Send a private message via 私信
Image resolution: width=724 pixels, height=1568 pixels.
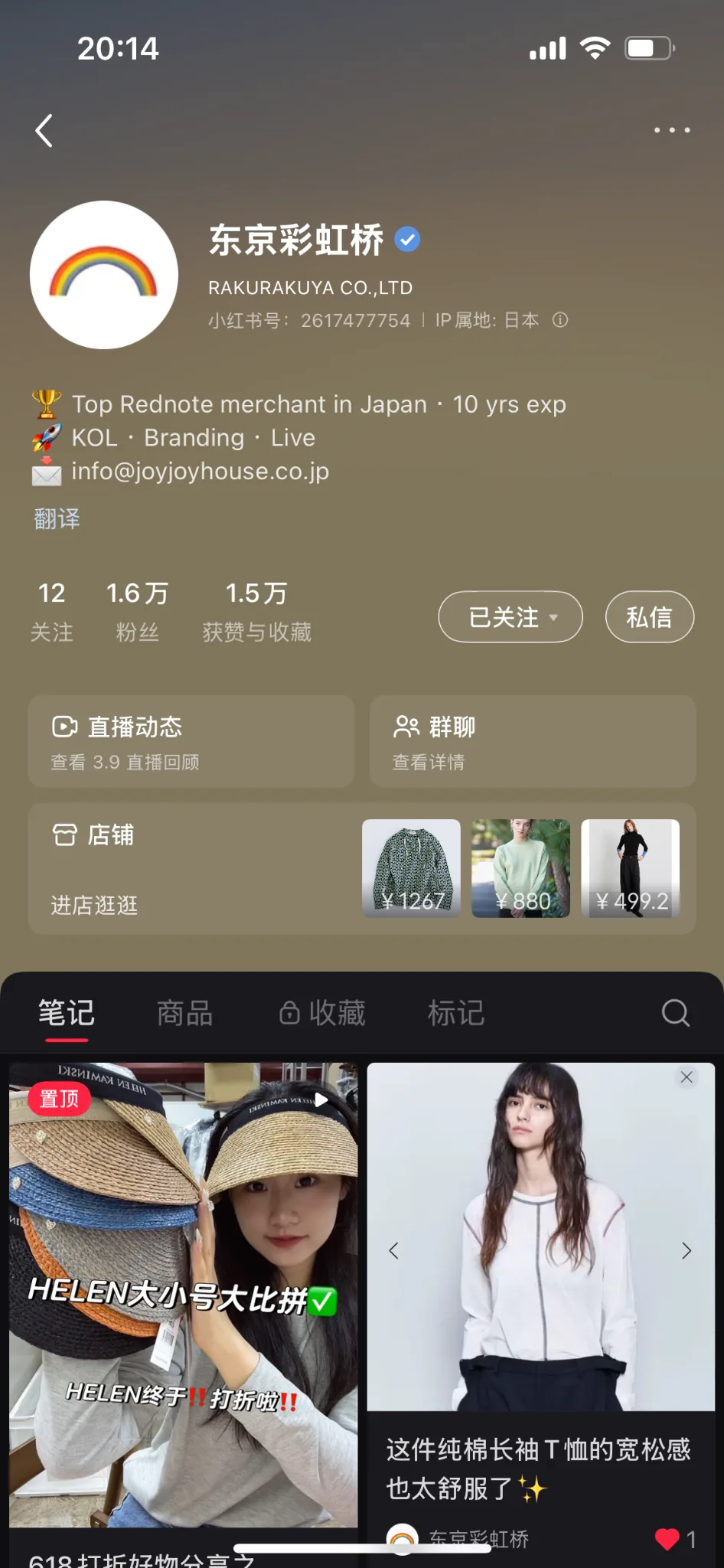(x=649, y=617)
